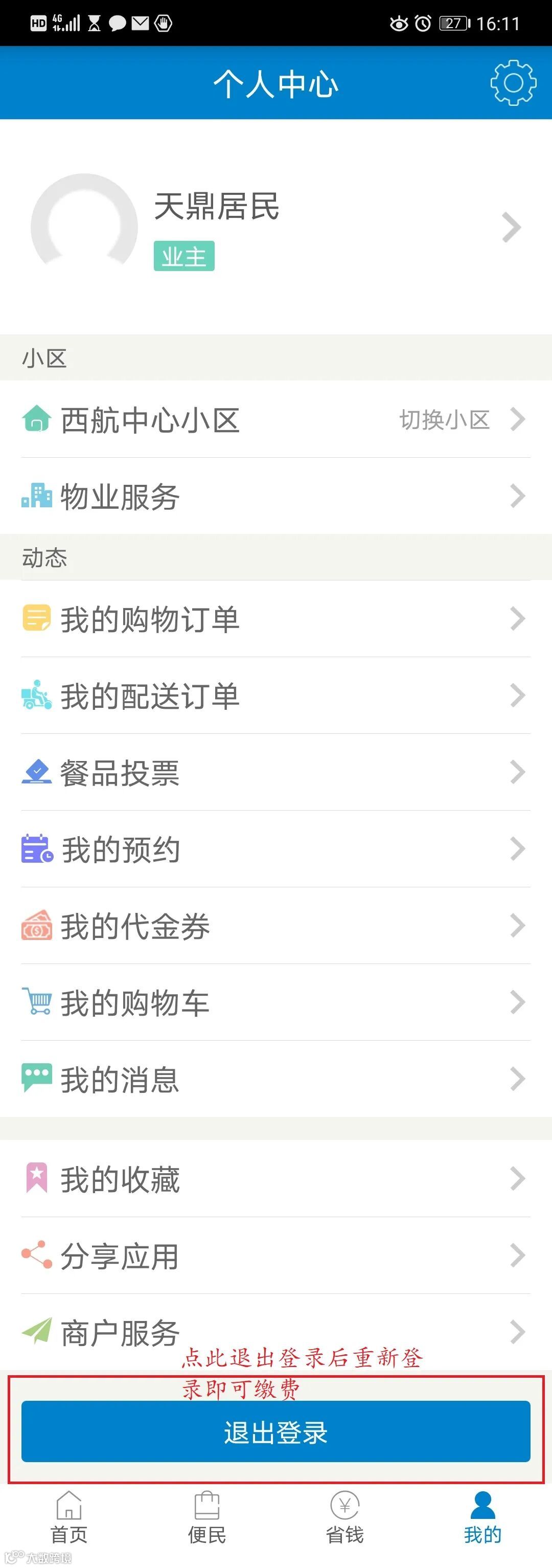The height and width of the screenshot is (1568, 552).
Task: Open the settings gear icon
Action: click(x=513, y=83)
